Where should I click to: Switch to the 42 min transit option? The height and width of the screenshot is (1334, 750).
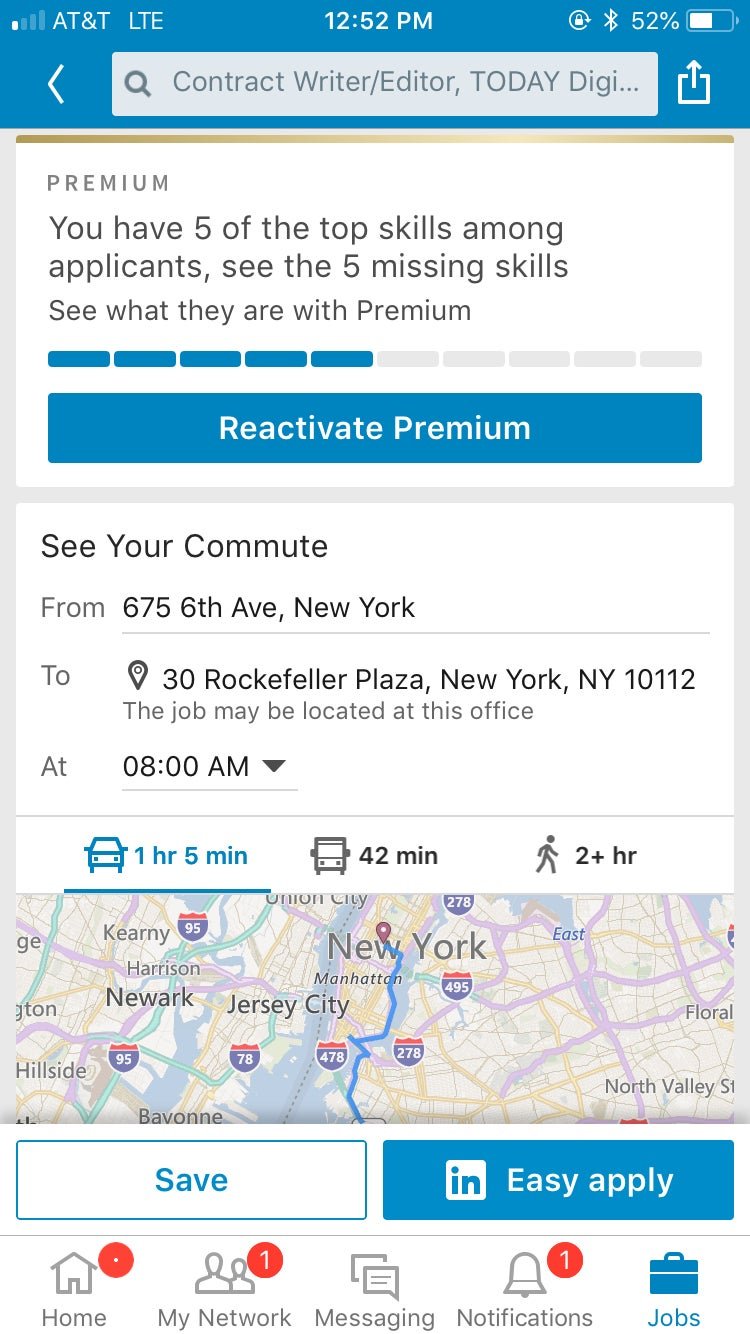374,856
